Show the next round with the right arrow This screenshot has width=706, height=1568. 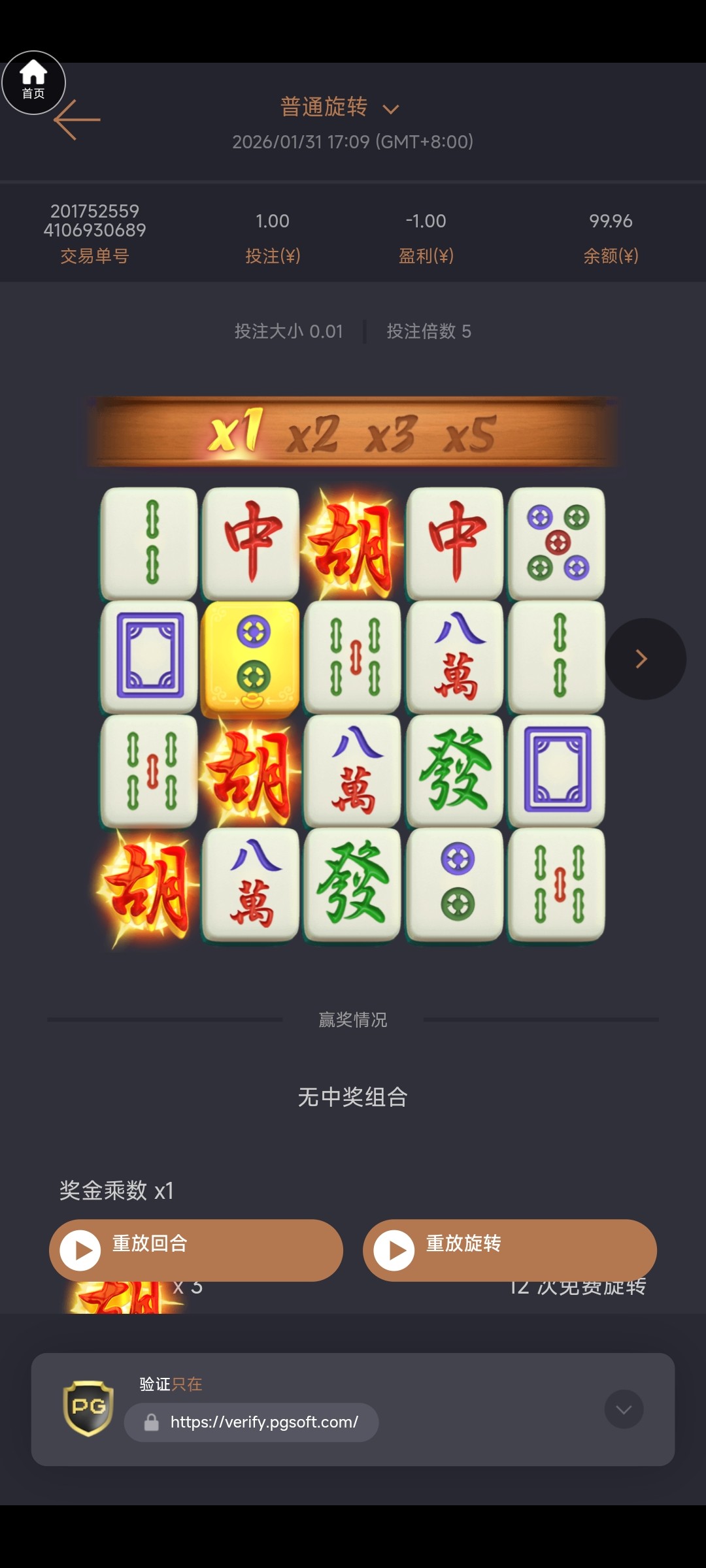(645, 659)
